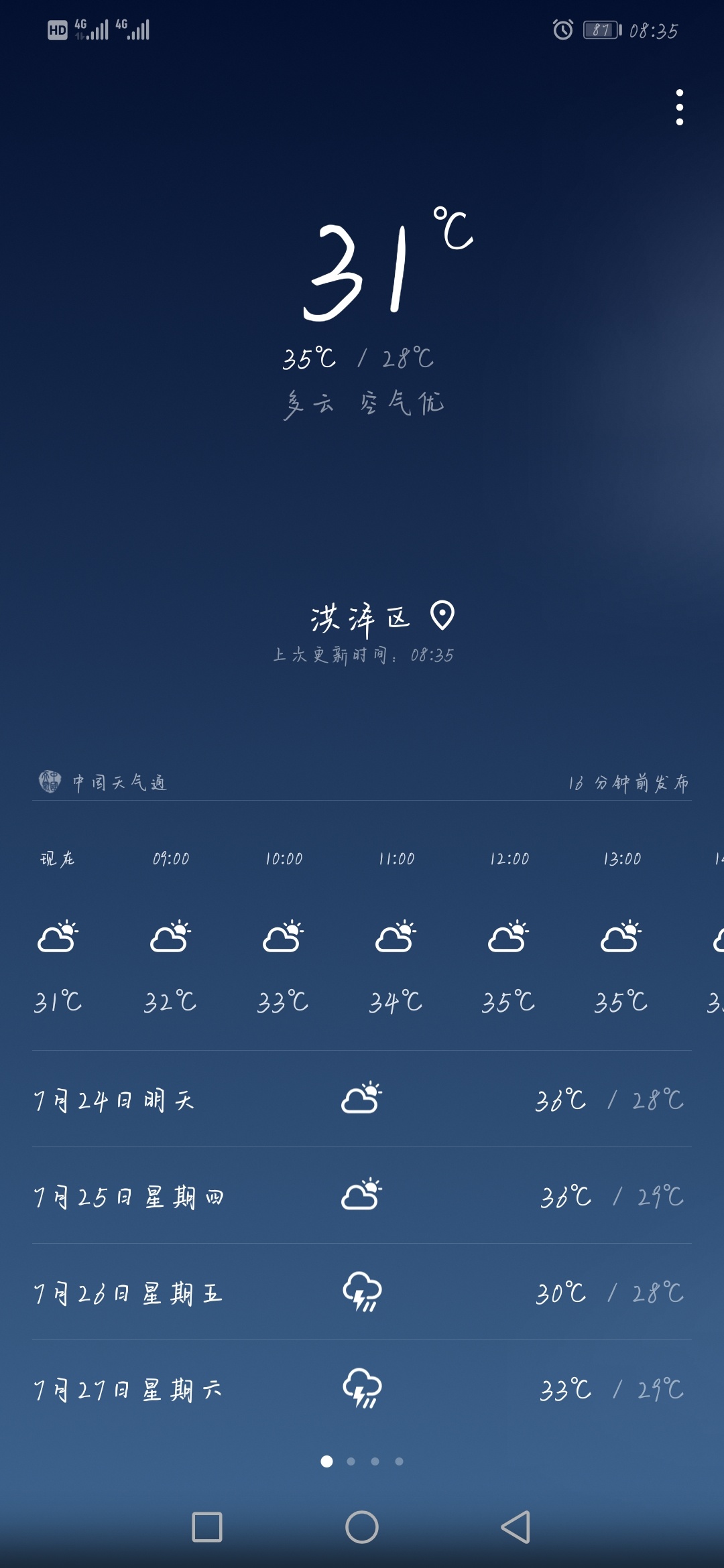Open recent apps with square button
The height and width of the screenshot is (1568, 724).
[x=207, y=1527]
